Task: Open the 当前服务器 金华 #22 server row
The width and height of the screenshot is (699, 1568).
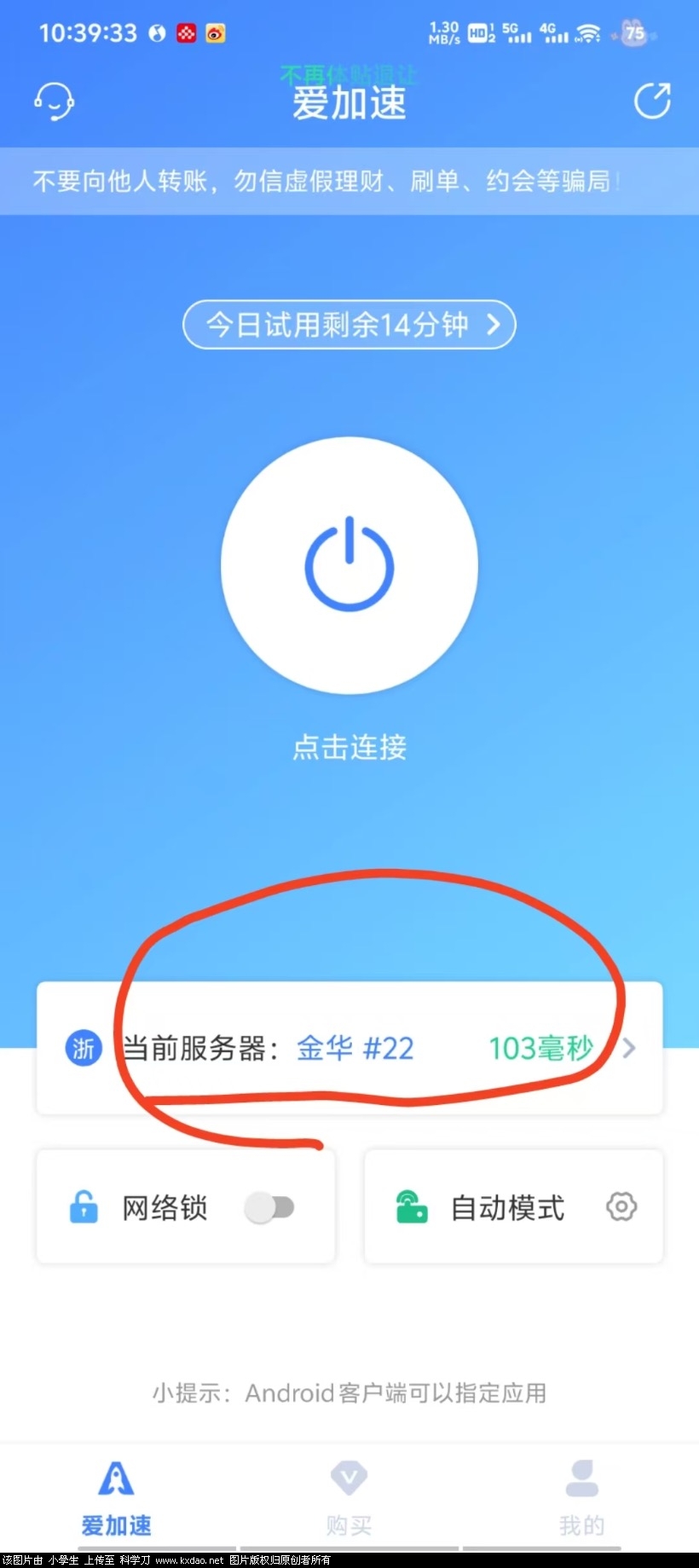Action: pos(349,1048)
